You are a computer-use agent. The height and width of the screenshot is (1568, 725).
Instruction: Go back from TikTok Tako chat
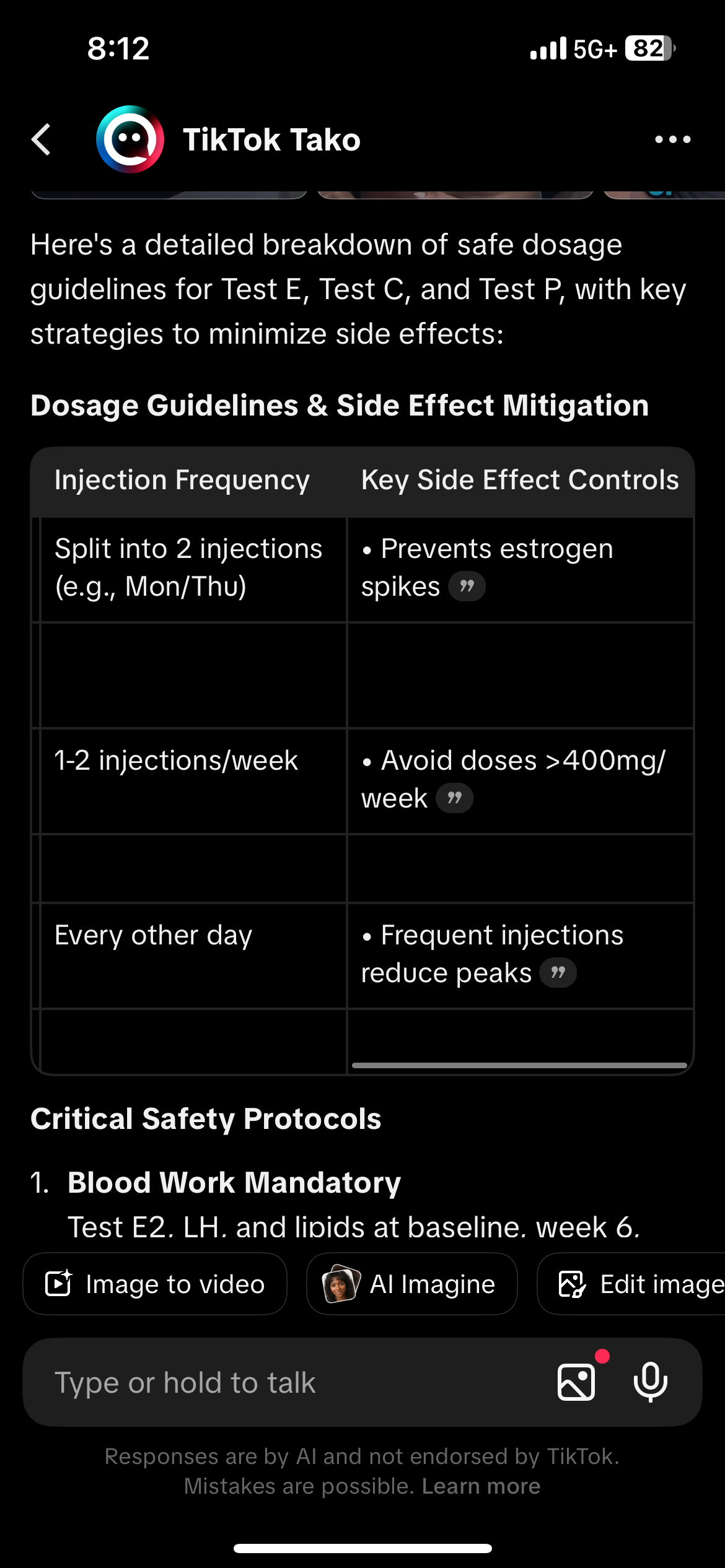pos(42,139)
